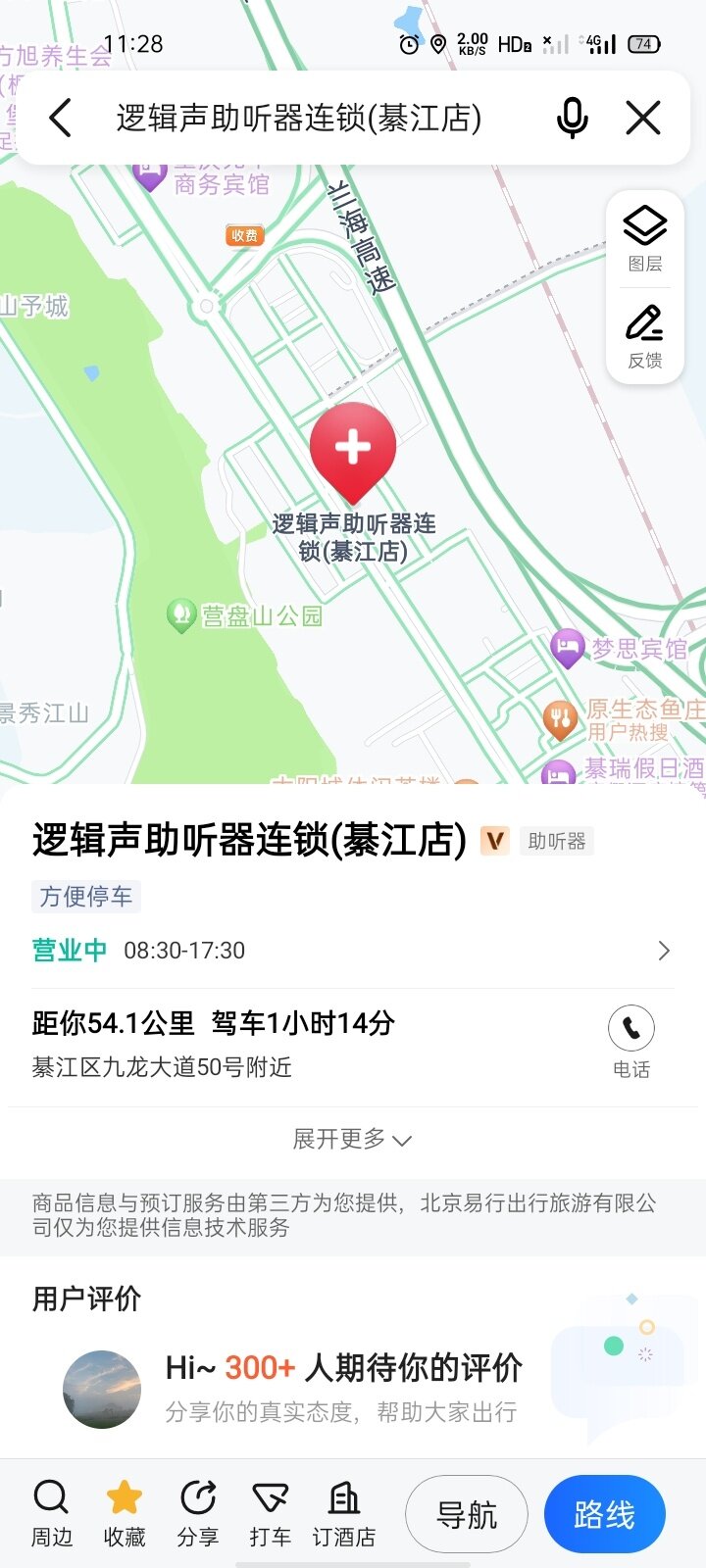The height and width of the screenshot is (1568, 706).
Task: Toggle the 收藏 favorite star
Action: [125, 1513]
